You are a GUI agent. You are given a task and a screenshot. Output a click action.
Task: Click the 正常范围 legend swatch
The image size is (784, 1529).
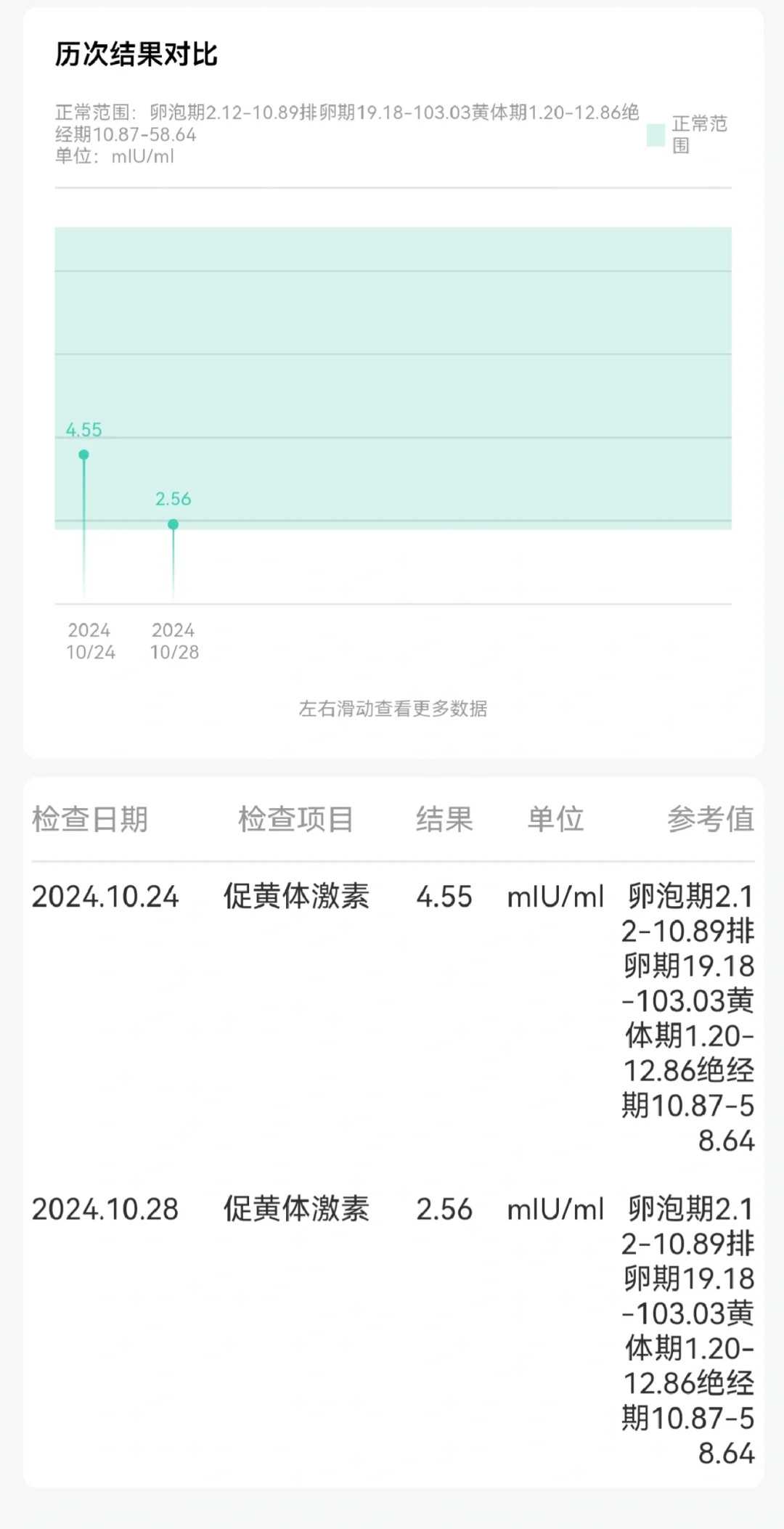654,135
